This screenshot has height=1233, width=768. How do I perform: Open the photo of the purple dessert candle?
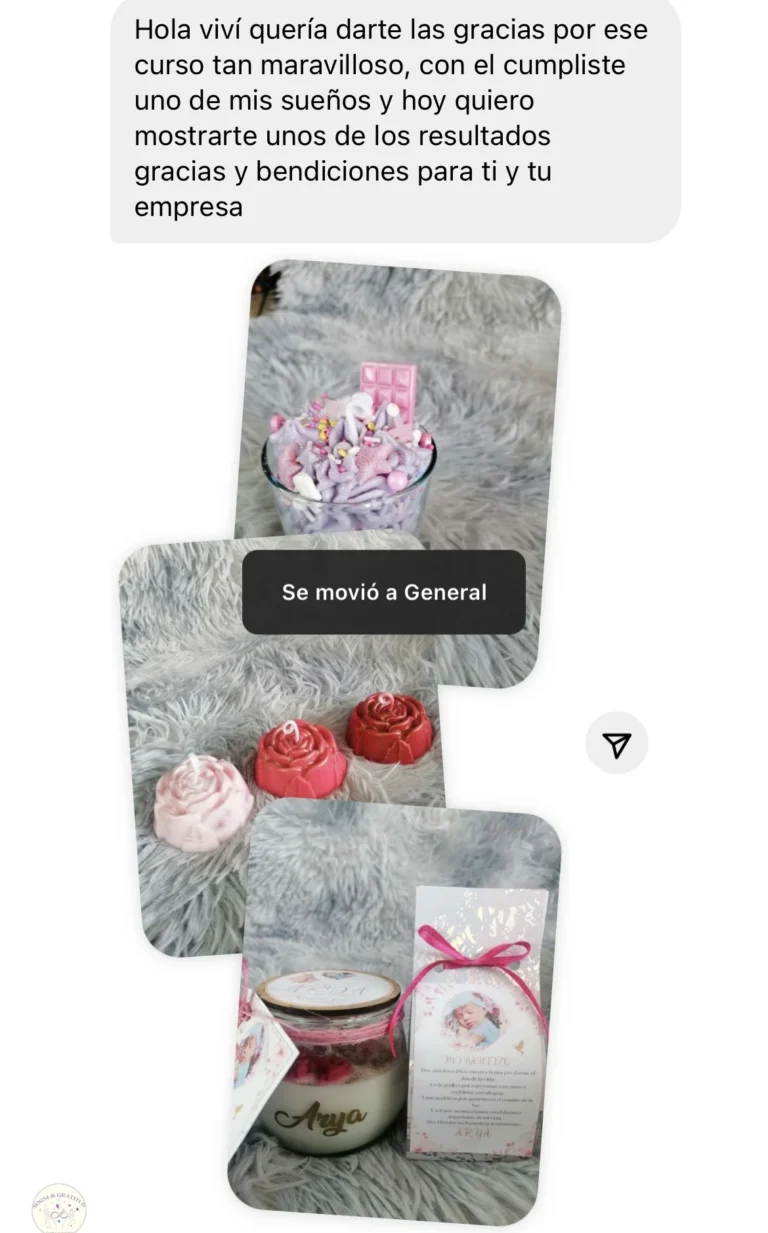pos(400,420)
